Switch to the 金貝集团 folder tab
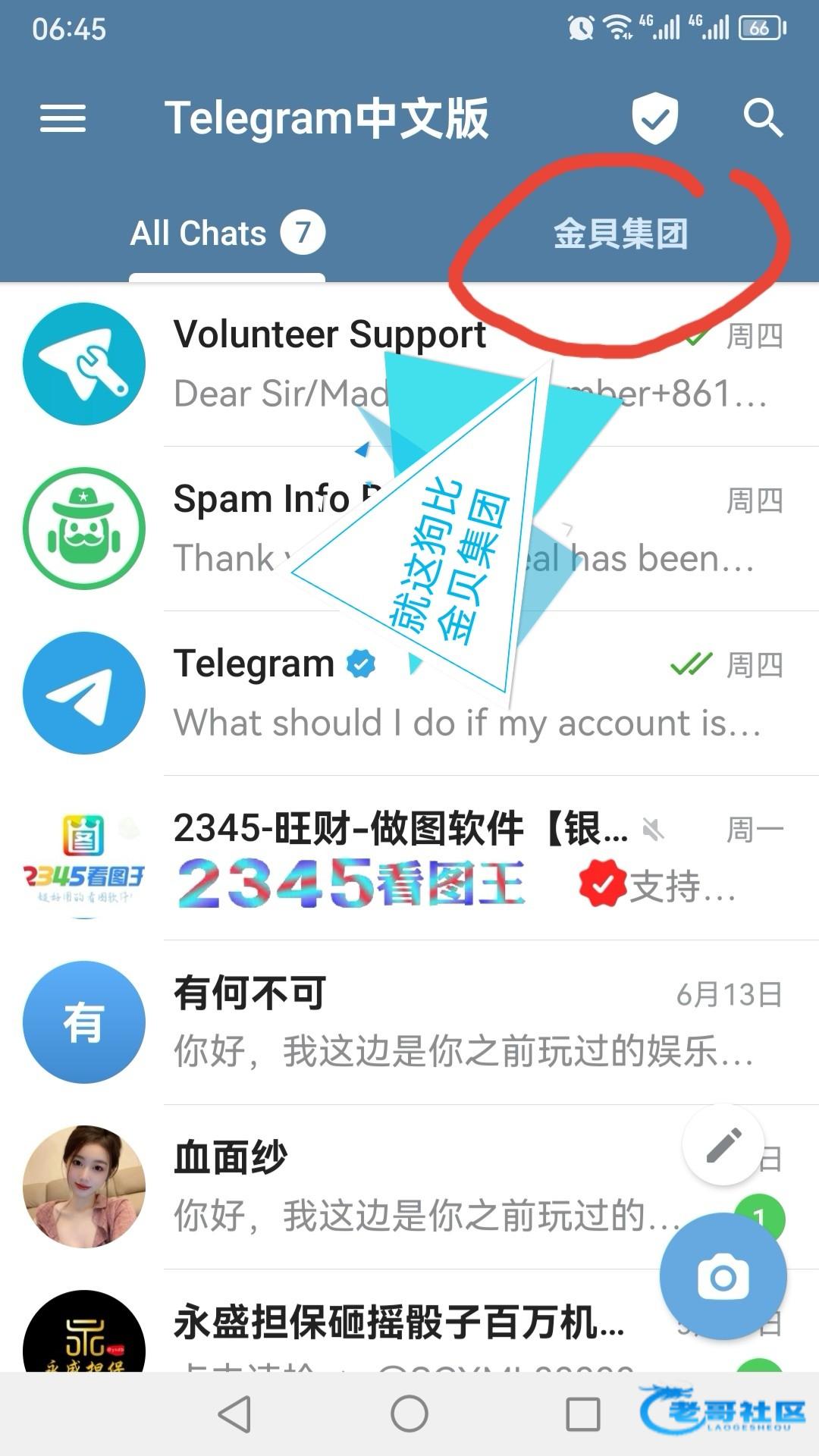Image resolution: width=819 pixels, height=1456 pixels. coord(620,233)
